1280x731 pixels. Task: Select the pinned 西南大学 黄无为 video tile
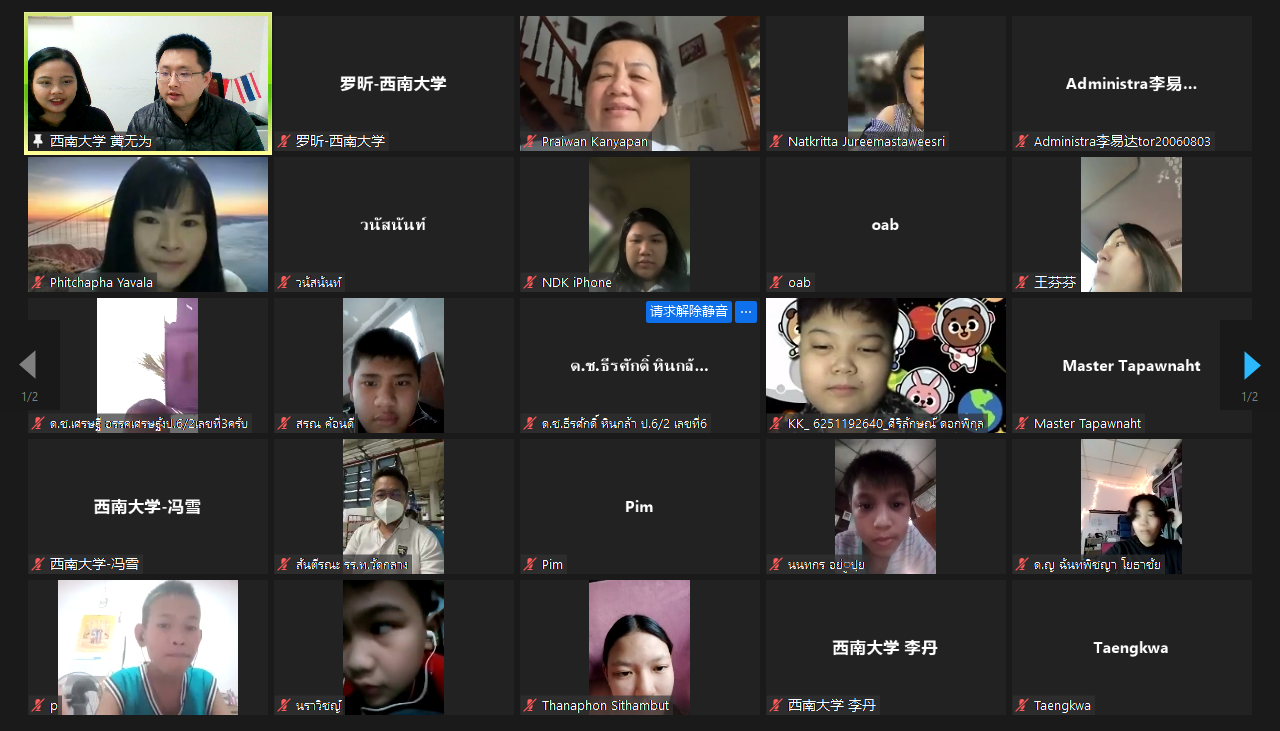coord(148,83)
